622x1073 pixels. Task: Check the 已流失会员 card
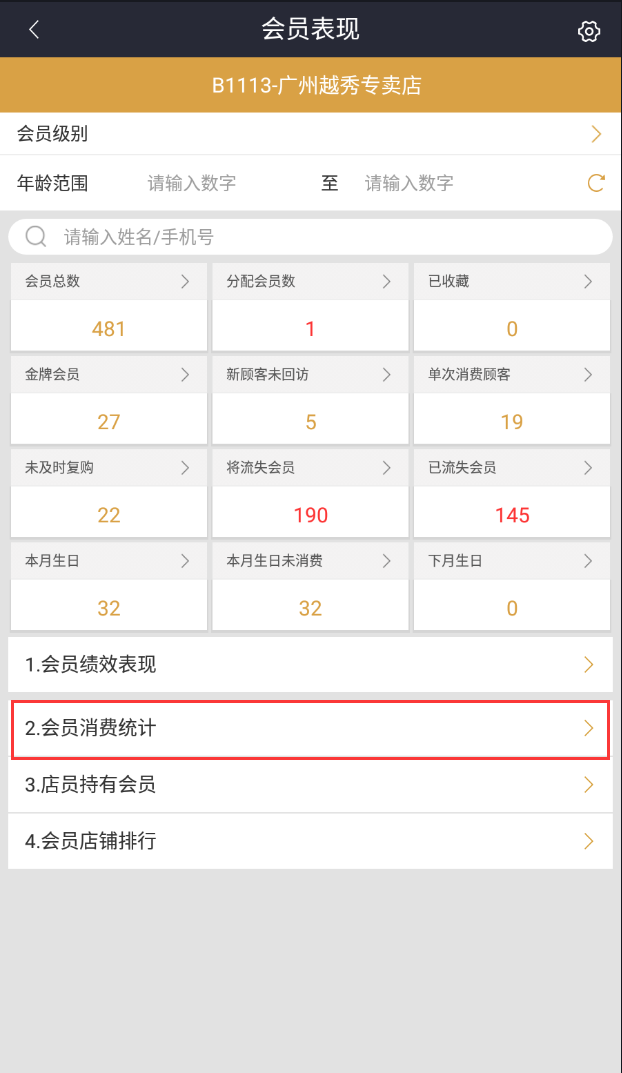(x=511, y=492)
